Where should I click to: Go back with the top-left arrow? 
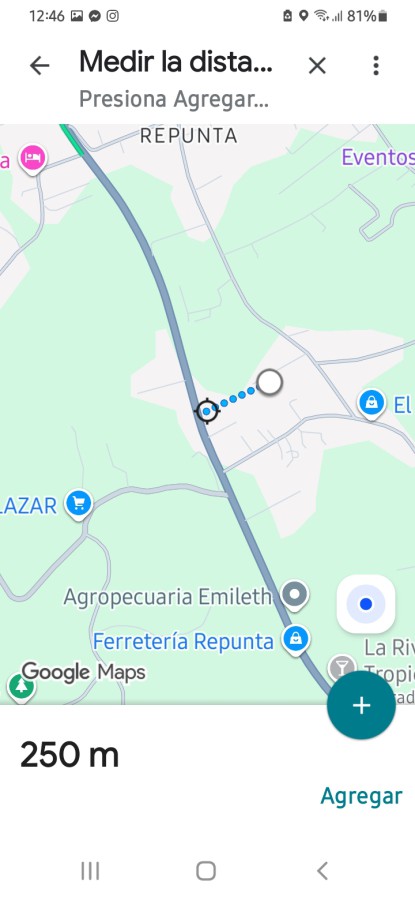(x=40, y=66)
